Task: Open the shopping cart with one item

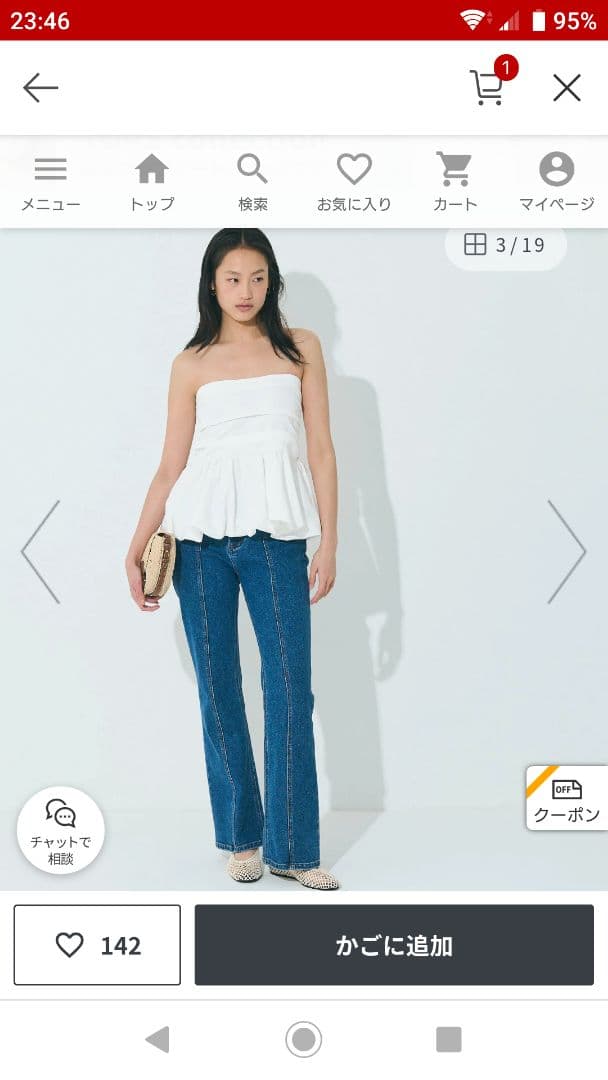Action: pyautogui.click(x=488, y=87)
